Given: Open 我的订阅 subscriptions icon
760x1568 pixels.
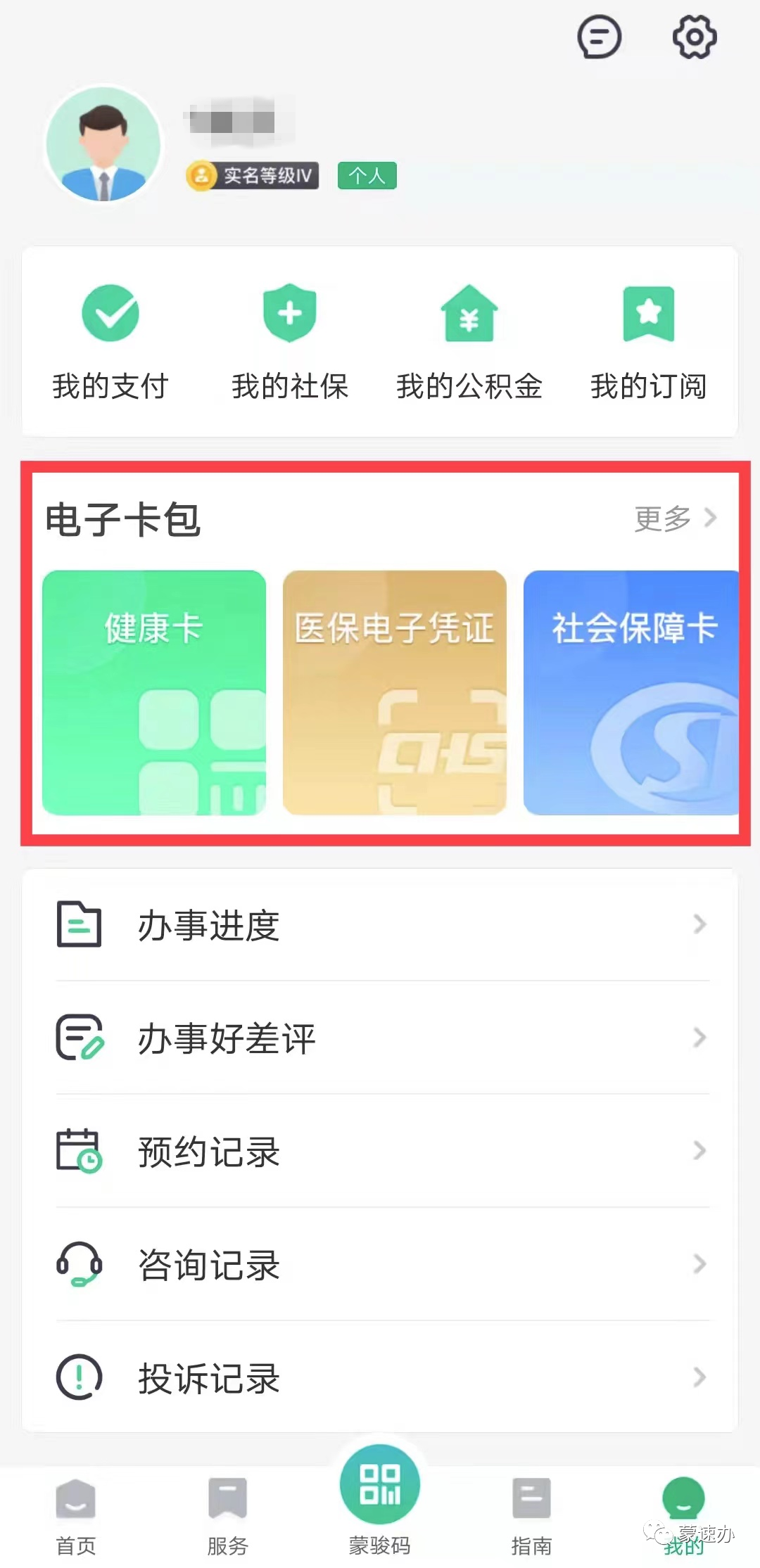Looking at the screenshot, I should [x=647, y=314].
